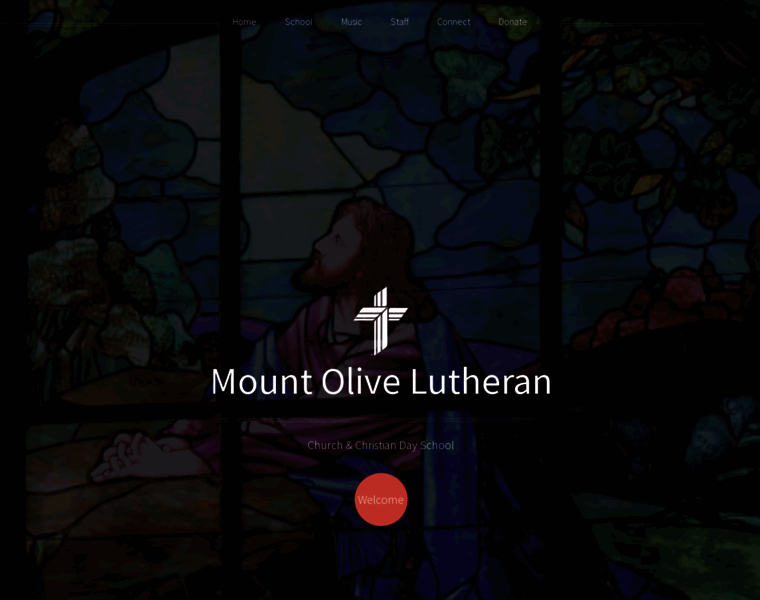Open the Music section
760x600 pixels.
[351, 22]
